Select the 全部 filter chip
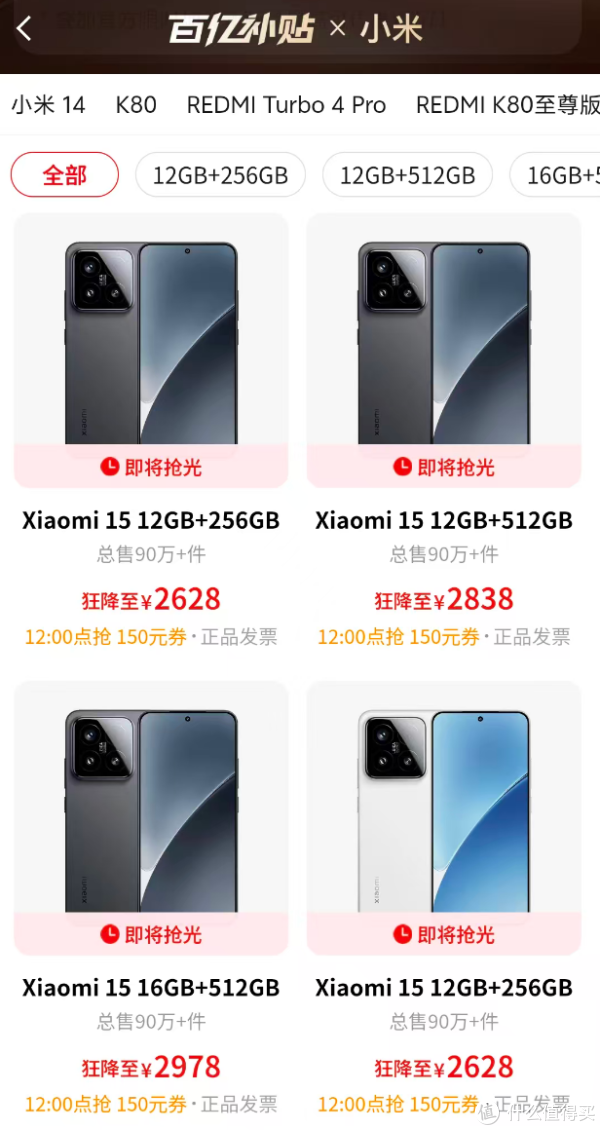Viewport: 600px width, 1130px height. click(64, 175)
